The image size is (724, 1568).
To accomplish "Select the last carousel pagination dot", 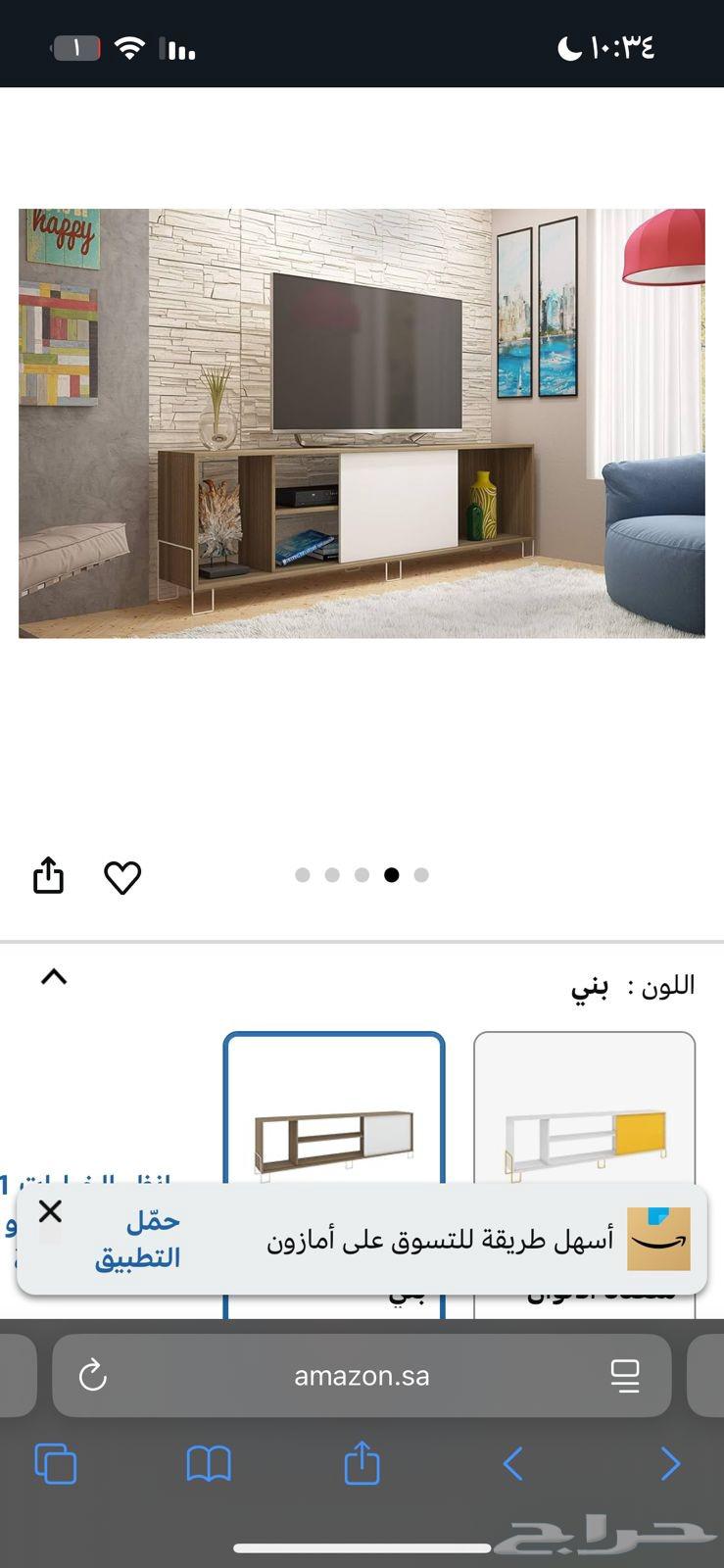I will coord(422,875).
